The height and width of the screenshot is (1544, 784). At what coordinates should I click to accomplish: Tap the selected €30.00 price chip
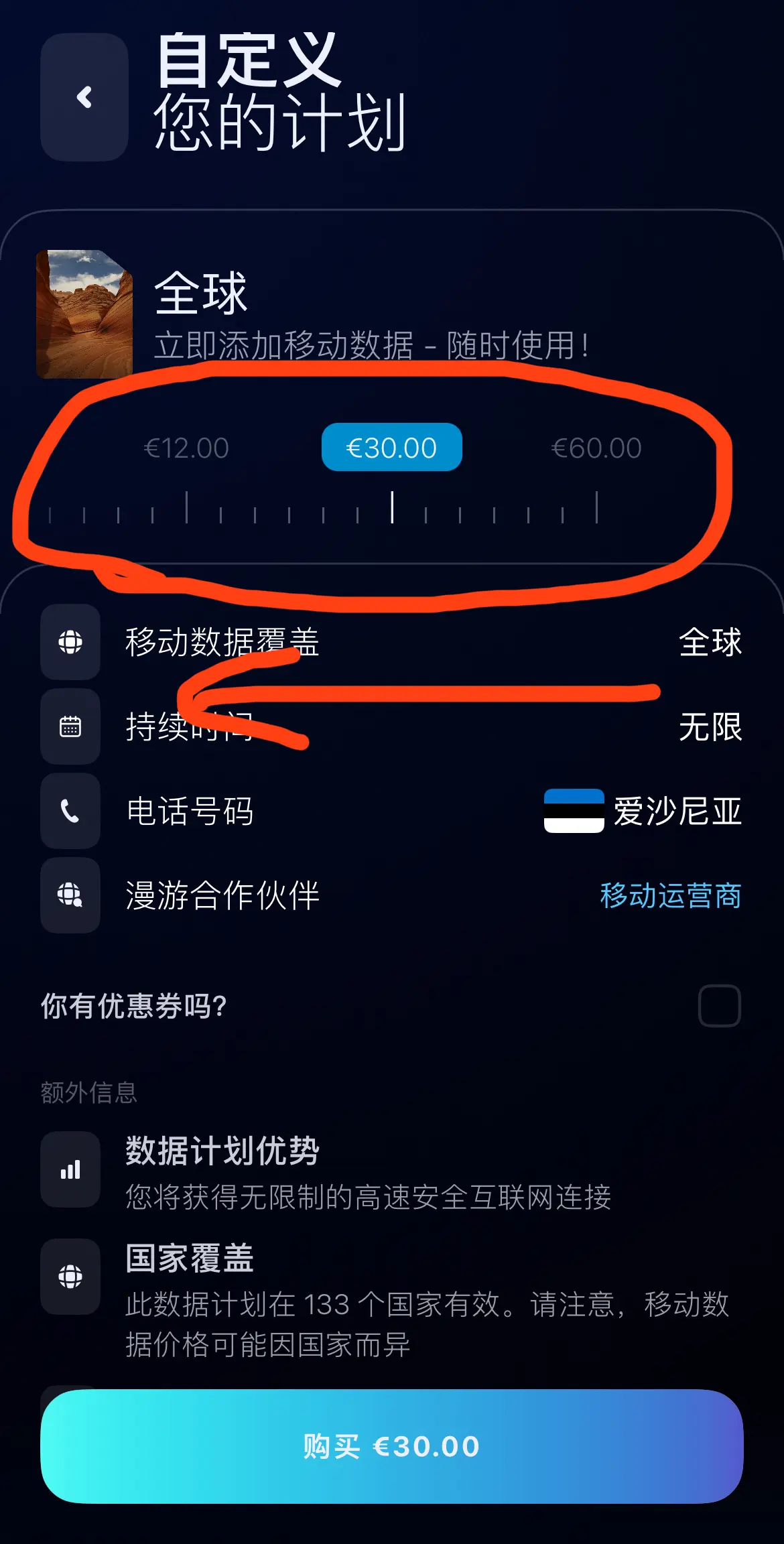[x=391, y=448]
